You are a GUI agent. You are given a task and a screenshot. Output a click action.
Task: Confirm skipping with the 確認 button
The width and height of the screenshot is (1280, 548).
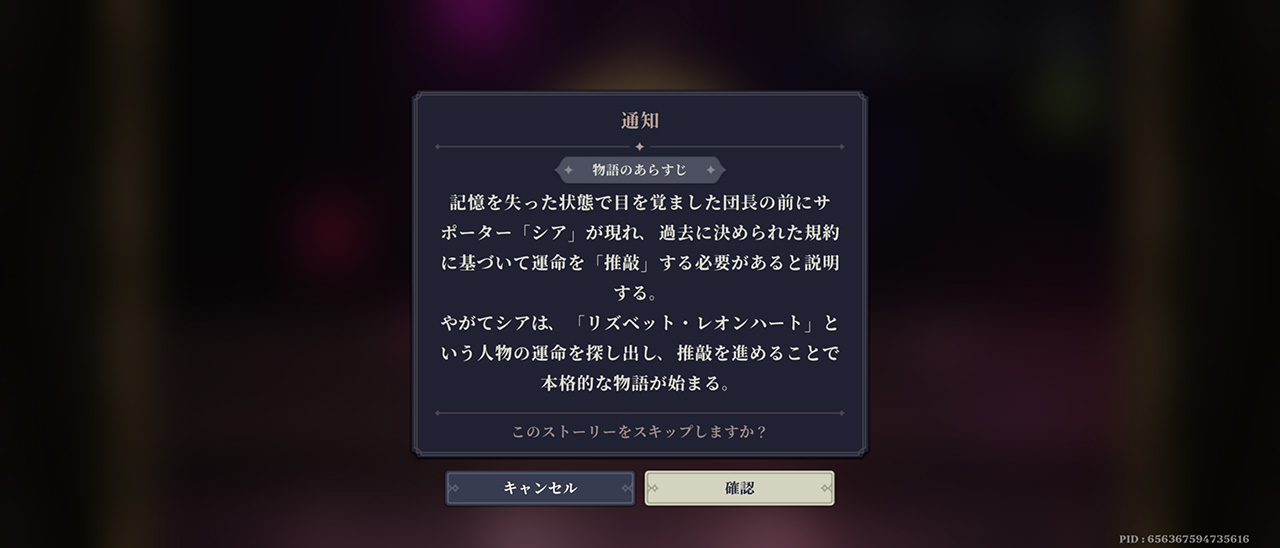click(739, 488)
